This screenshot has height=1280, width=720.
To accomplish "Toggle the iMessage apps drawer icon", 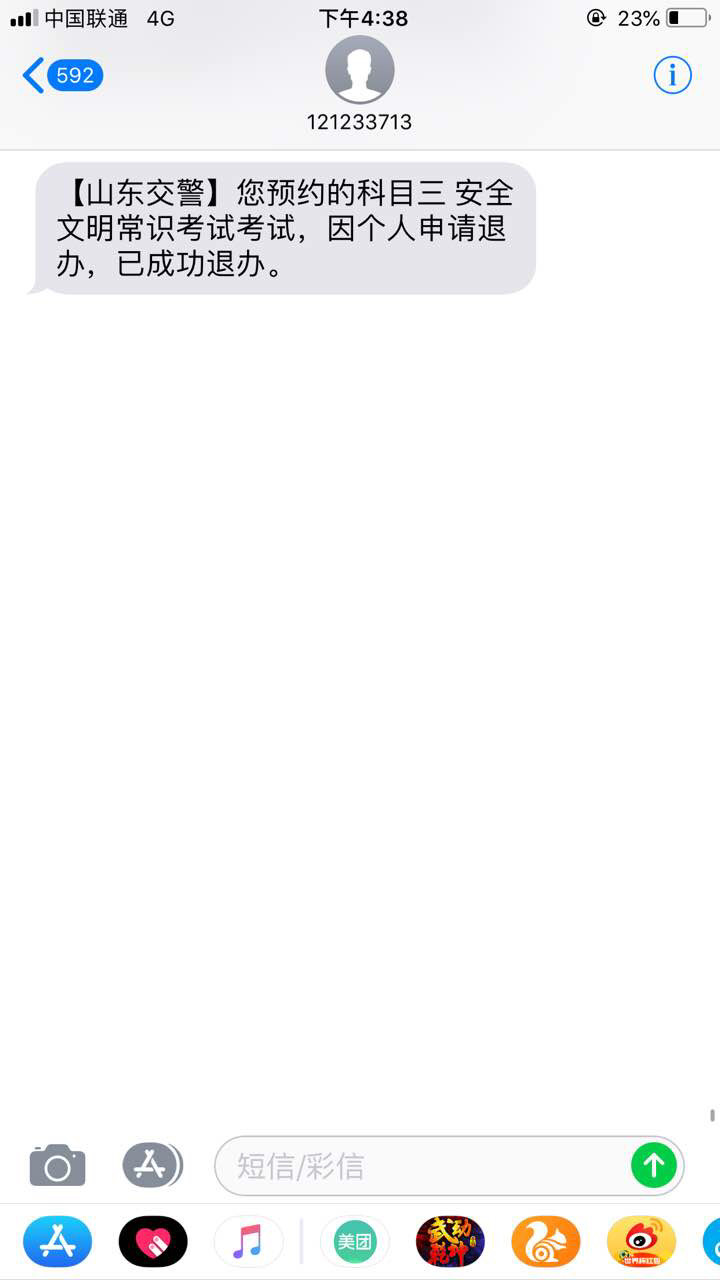I will point(152,1165).
